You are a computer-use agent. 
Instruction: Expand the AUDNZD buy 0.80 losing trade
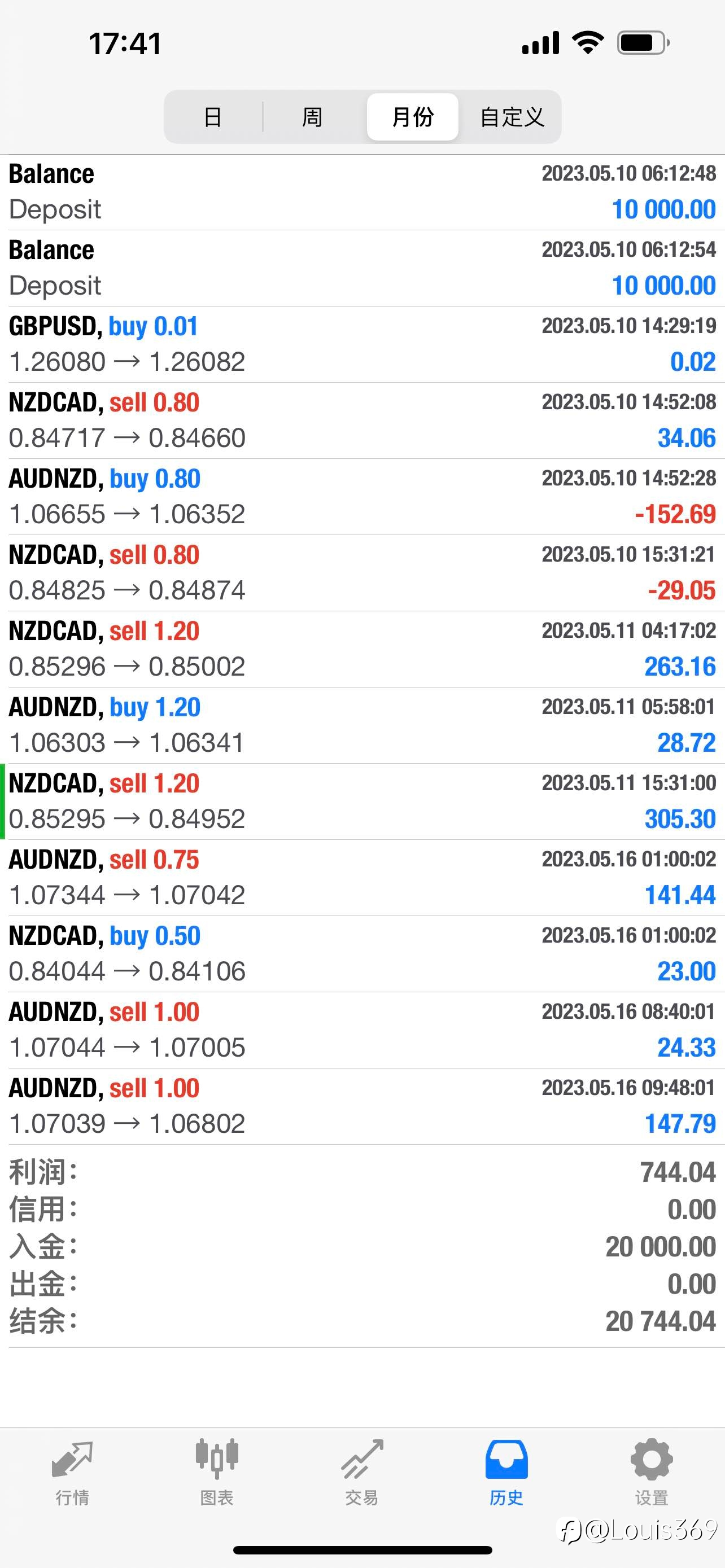click(362, 497)
